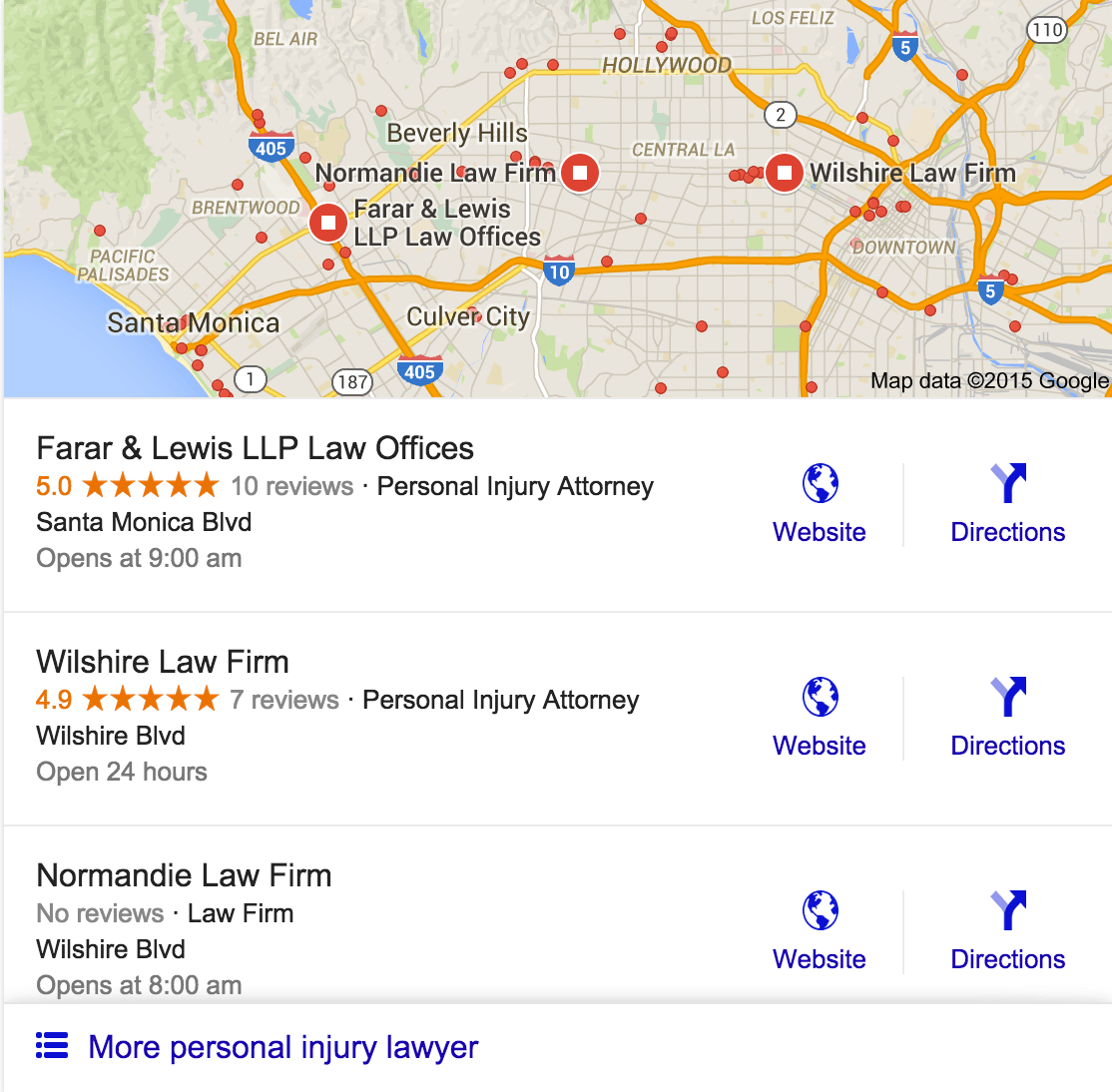Get directions to Normandie Law Firm
The image size is (1112, 1092).
pyautogui.click(x=1007, y=931)
